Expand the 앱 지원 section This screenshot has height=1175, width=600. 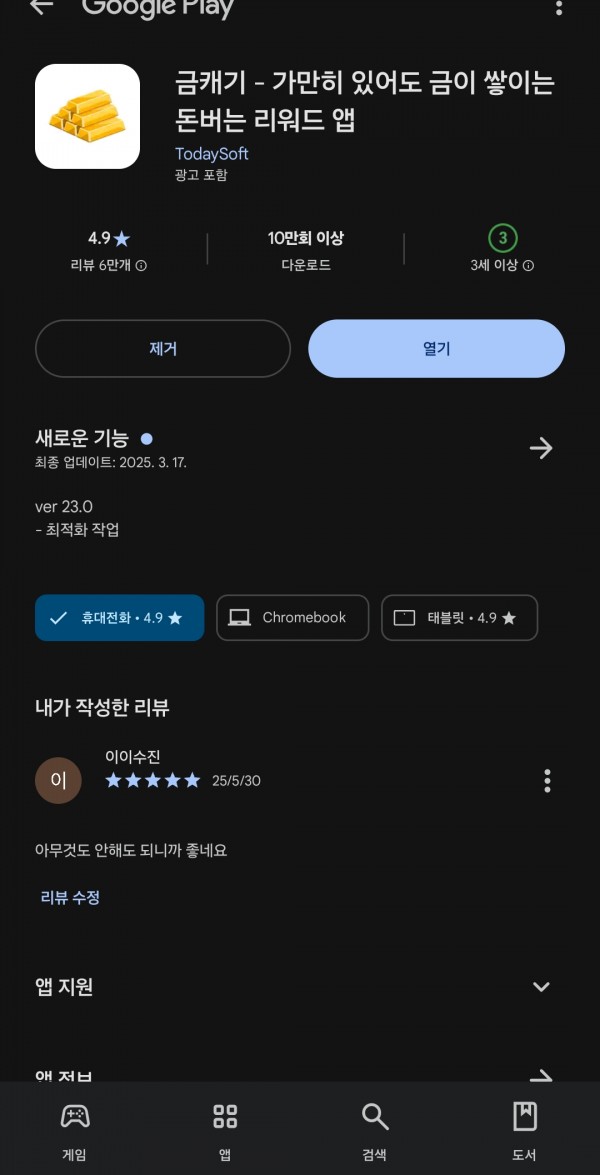tap(541, 987)
